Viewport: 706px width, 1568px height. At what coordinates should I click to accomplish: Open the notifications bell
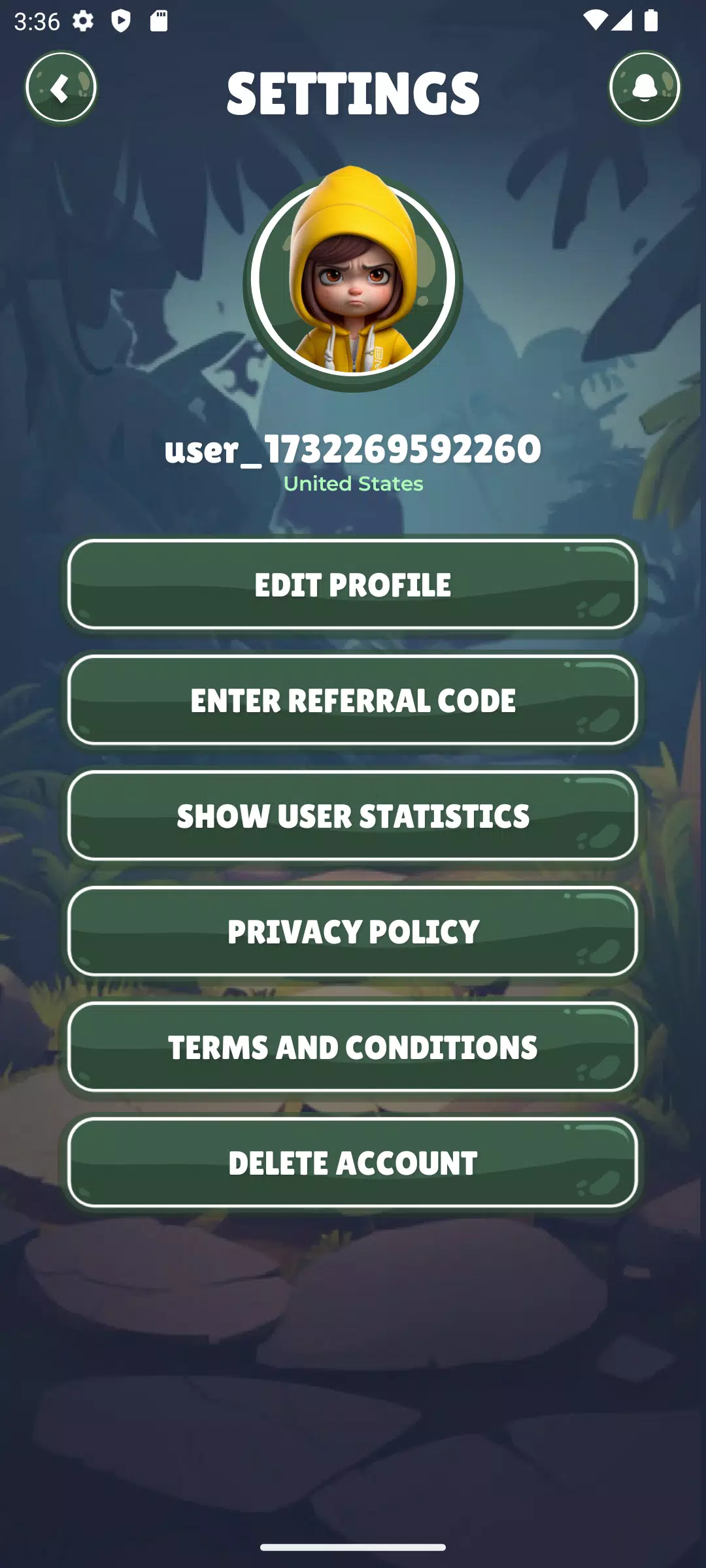[x=645, y=88]
